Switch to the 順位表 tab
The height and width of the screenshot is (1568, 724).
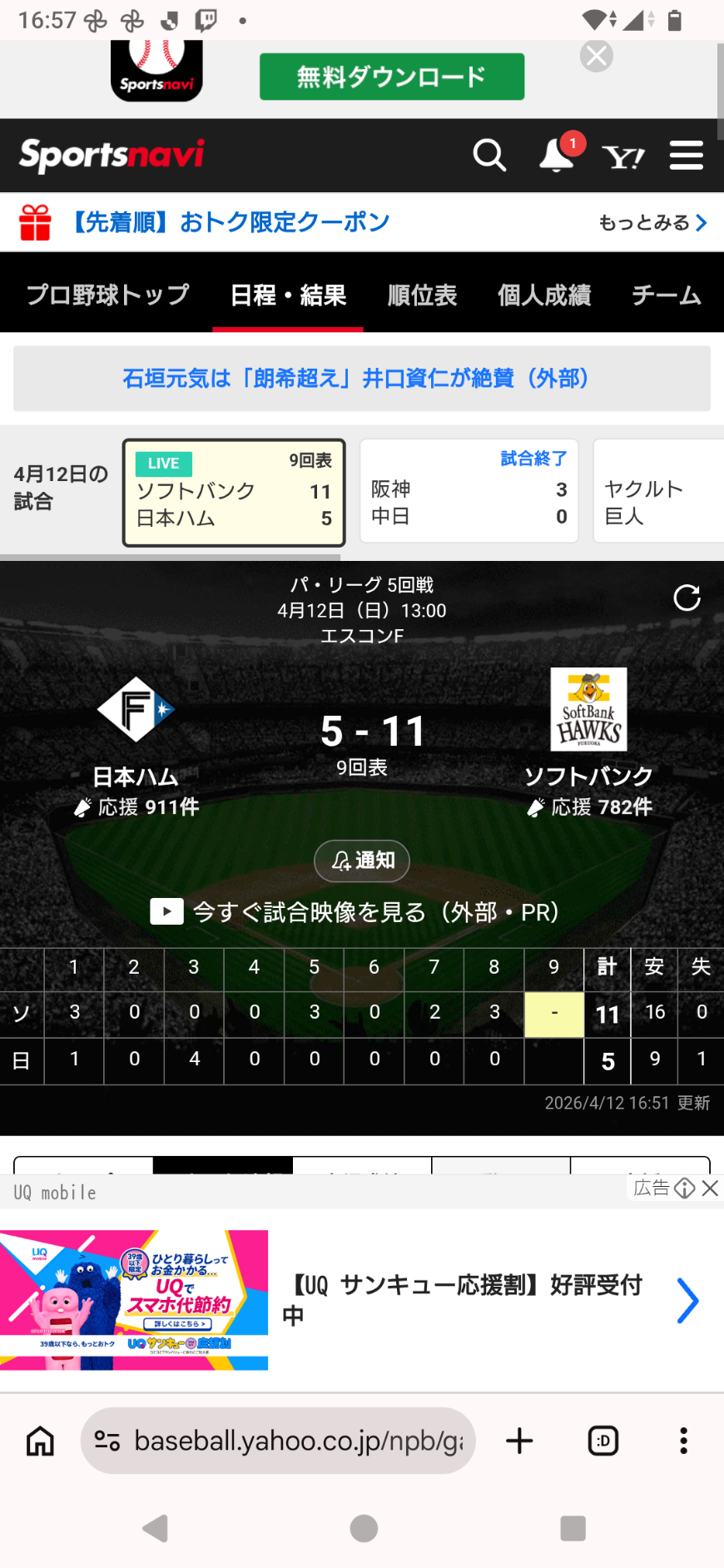pyautogui.click(x=422, y=295)
